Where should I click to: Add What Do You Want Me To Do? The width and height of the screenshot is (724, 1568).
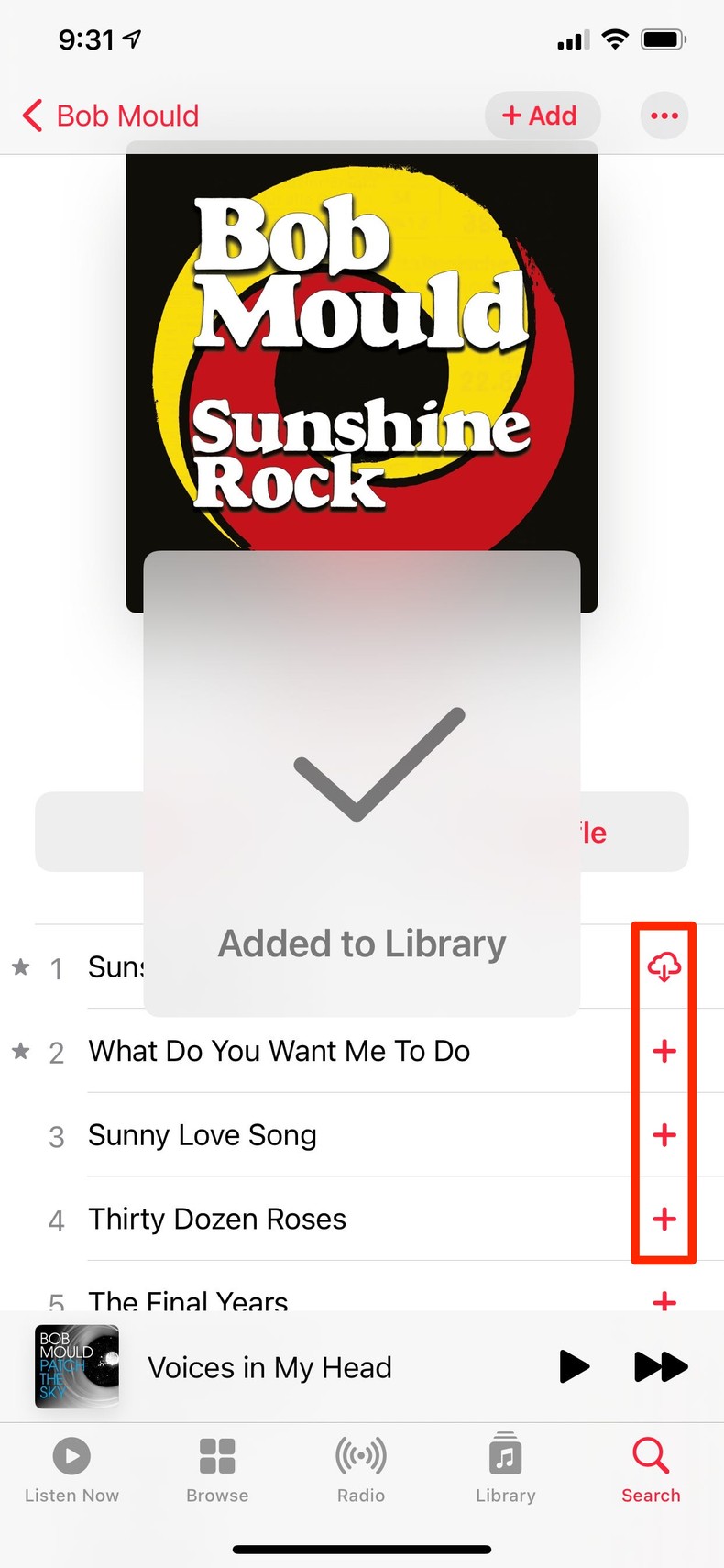pyautogui.click(x=664, y=1052)
